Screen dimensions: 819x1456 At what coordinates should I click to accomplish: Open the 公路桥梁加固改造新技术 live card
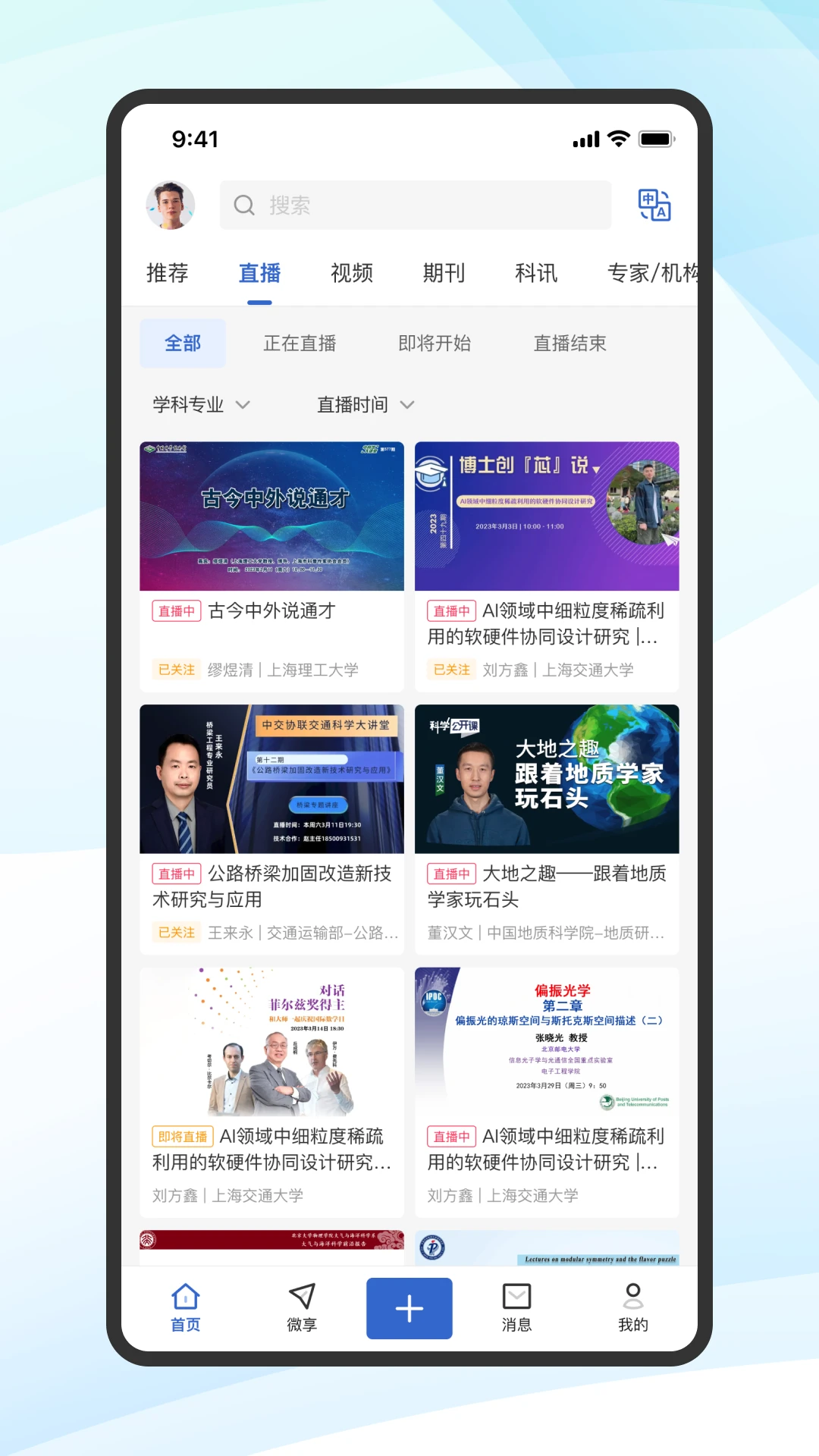tap(271, 828)
